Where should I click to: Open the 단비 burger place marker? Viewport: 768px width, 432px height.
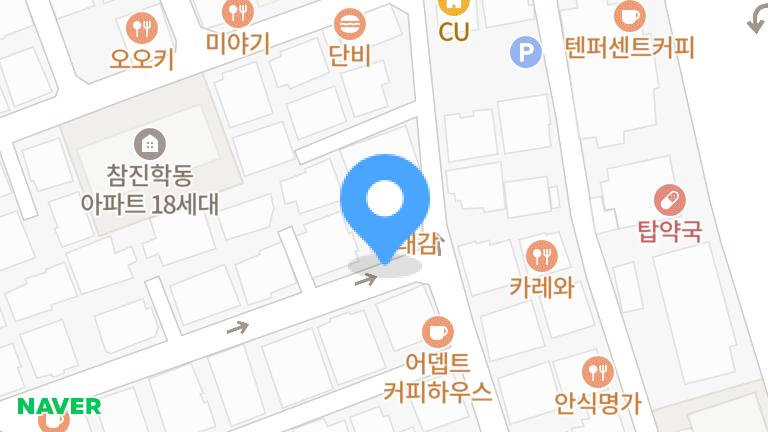(x=350, y=22)
